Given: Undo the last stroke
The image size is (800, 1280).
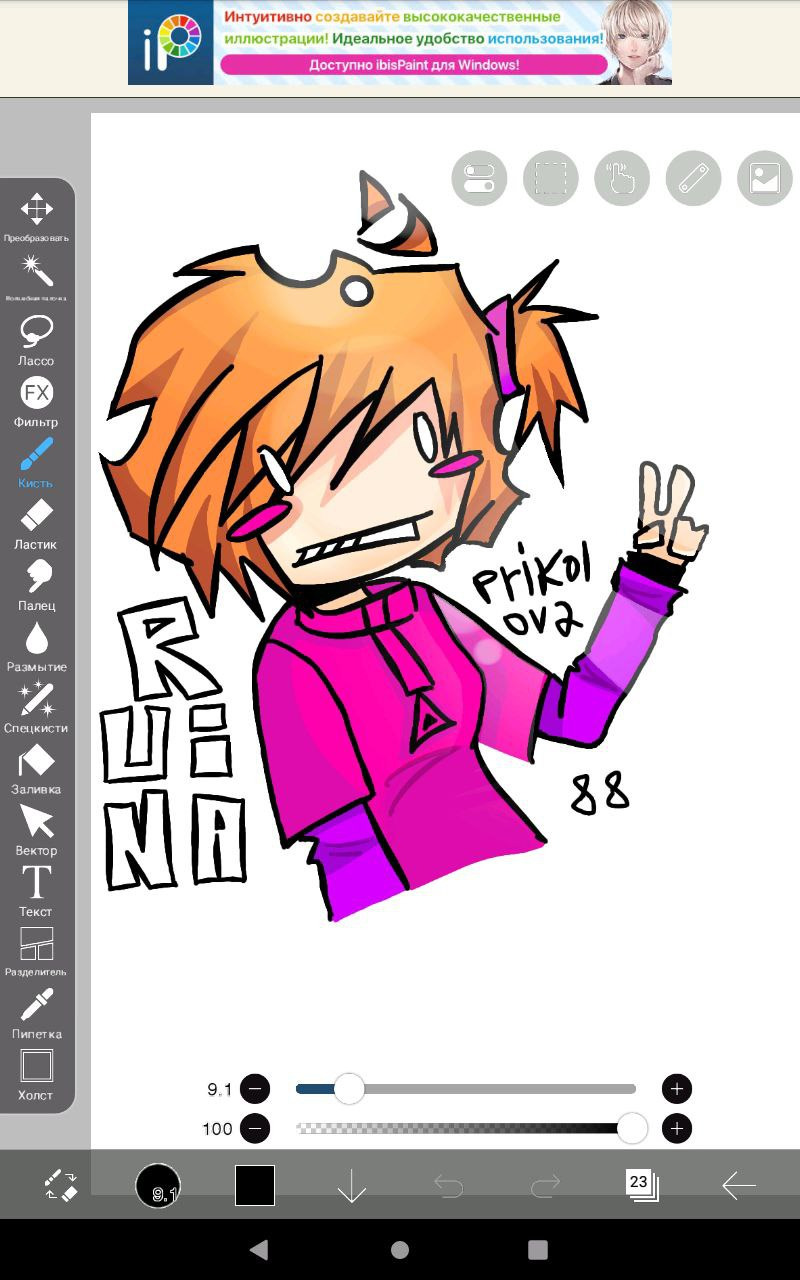Looking at the screenshot, I should click(448, 1186).
